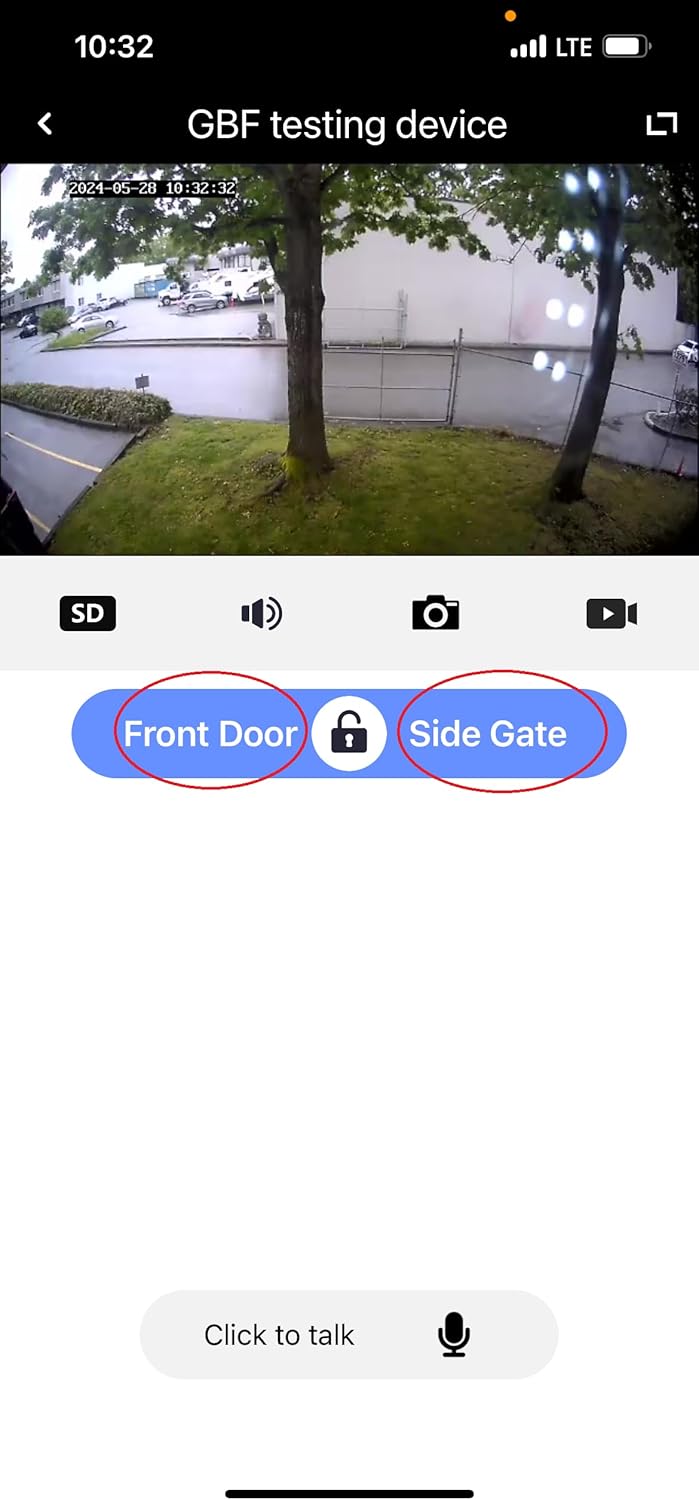Toggle the speaker sound
The width and height of the screenshot is (699, 1500).
click(261, 613)
